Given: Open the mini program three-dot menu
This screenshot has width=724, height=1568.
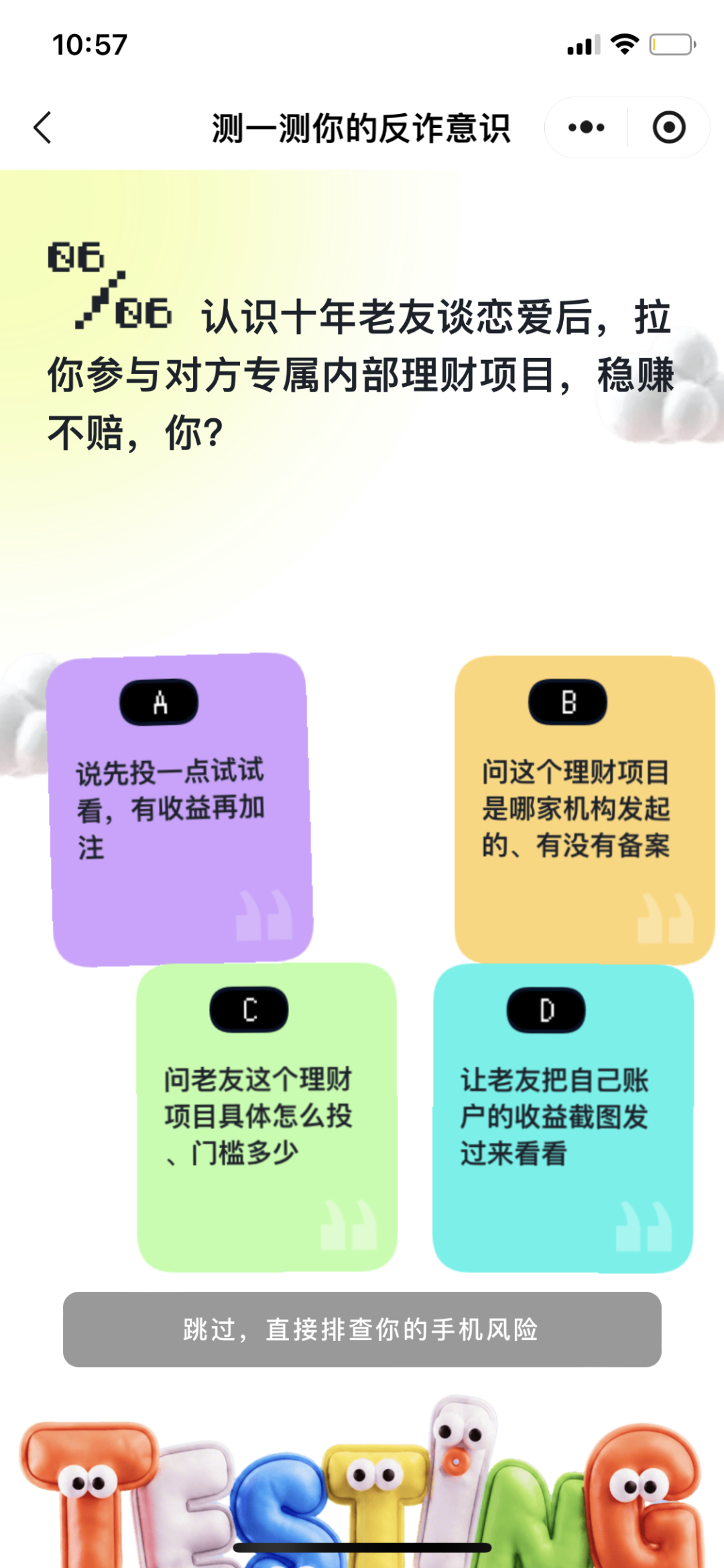Looking at the screenshot, I should pos(586,127).
